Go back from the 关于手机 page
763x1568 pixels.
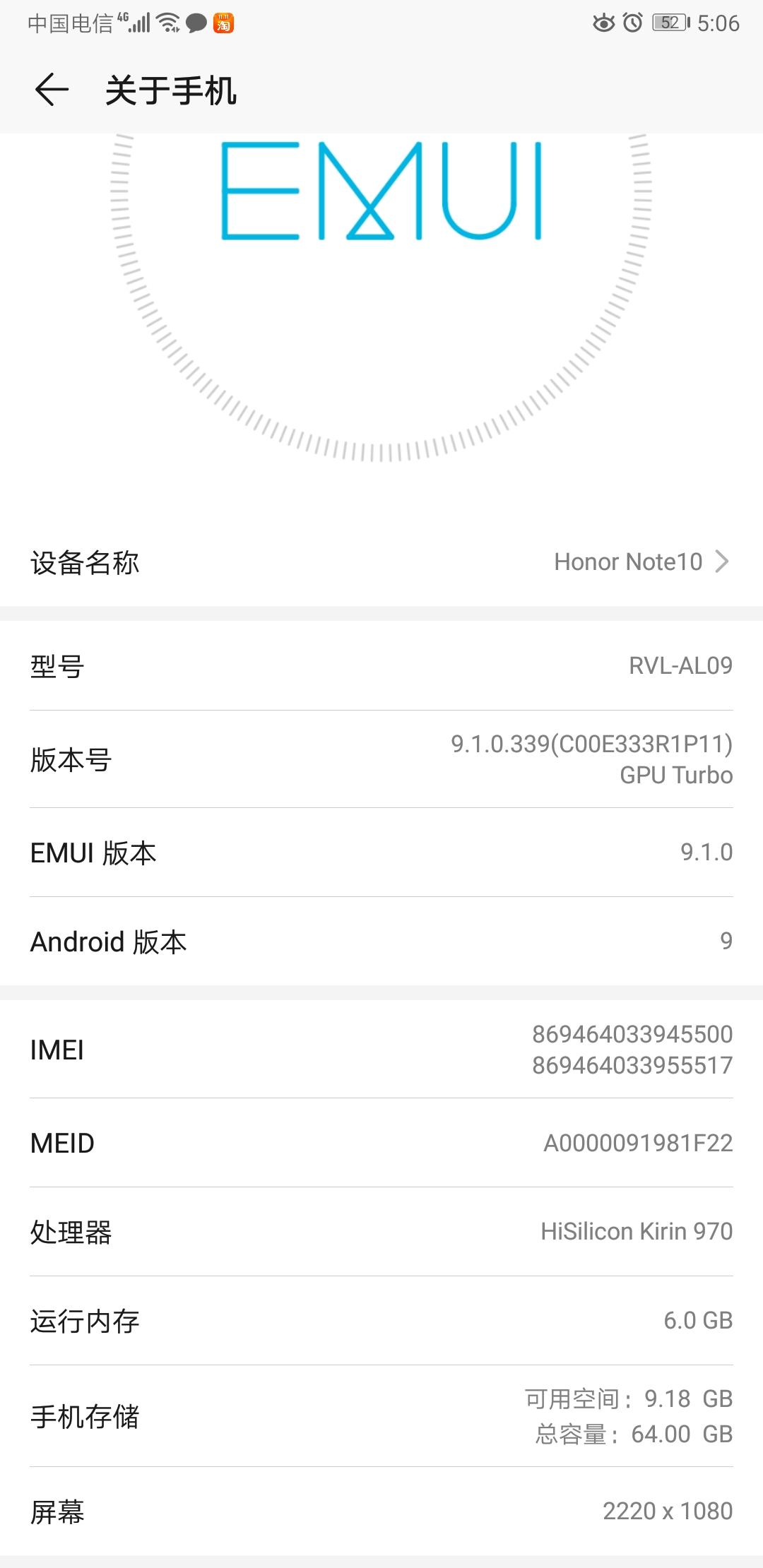[x=52, y=90]
